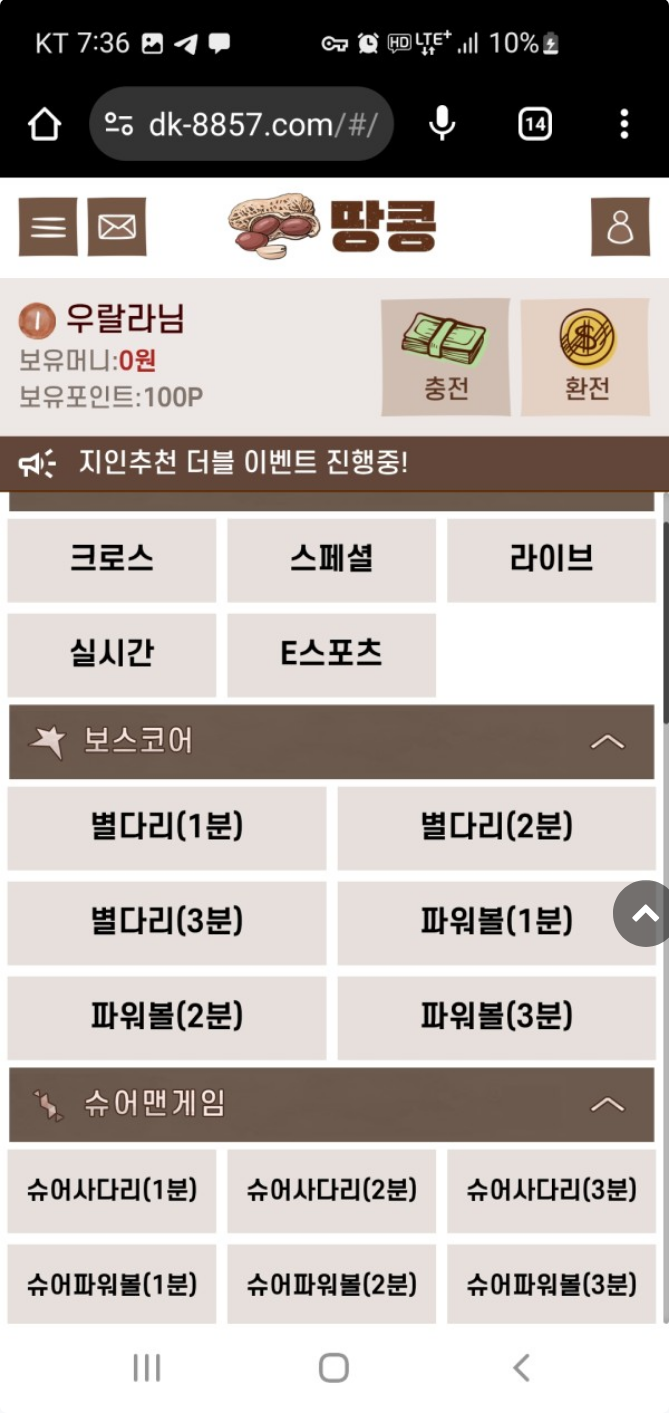Screen dimensions: 669x1413
Task: Open the hamburger menu
Action: 47,227
